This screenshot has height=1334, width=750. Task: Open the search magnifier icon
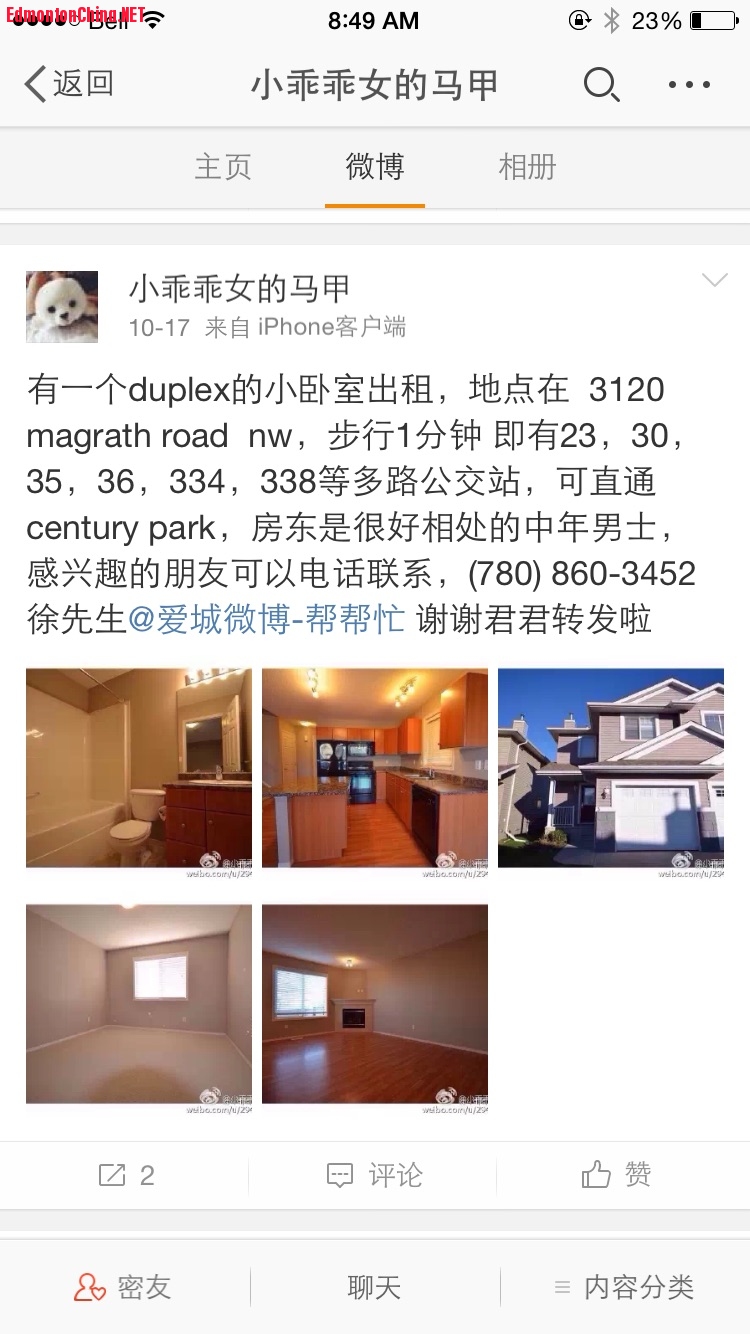point(601,85)
